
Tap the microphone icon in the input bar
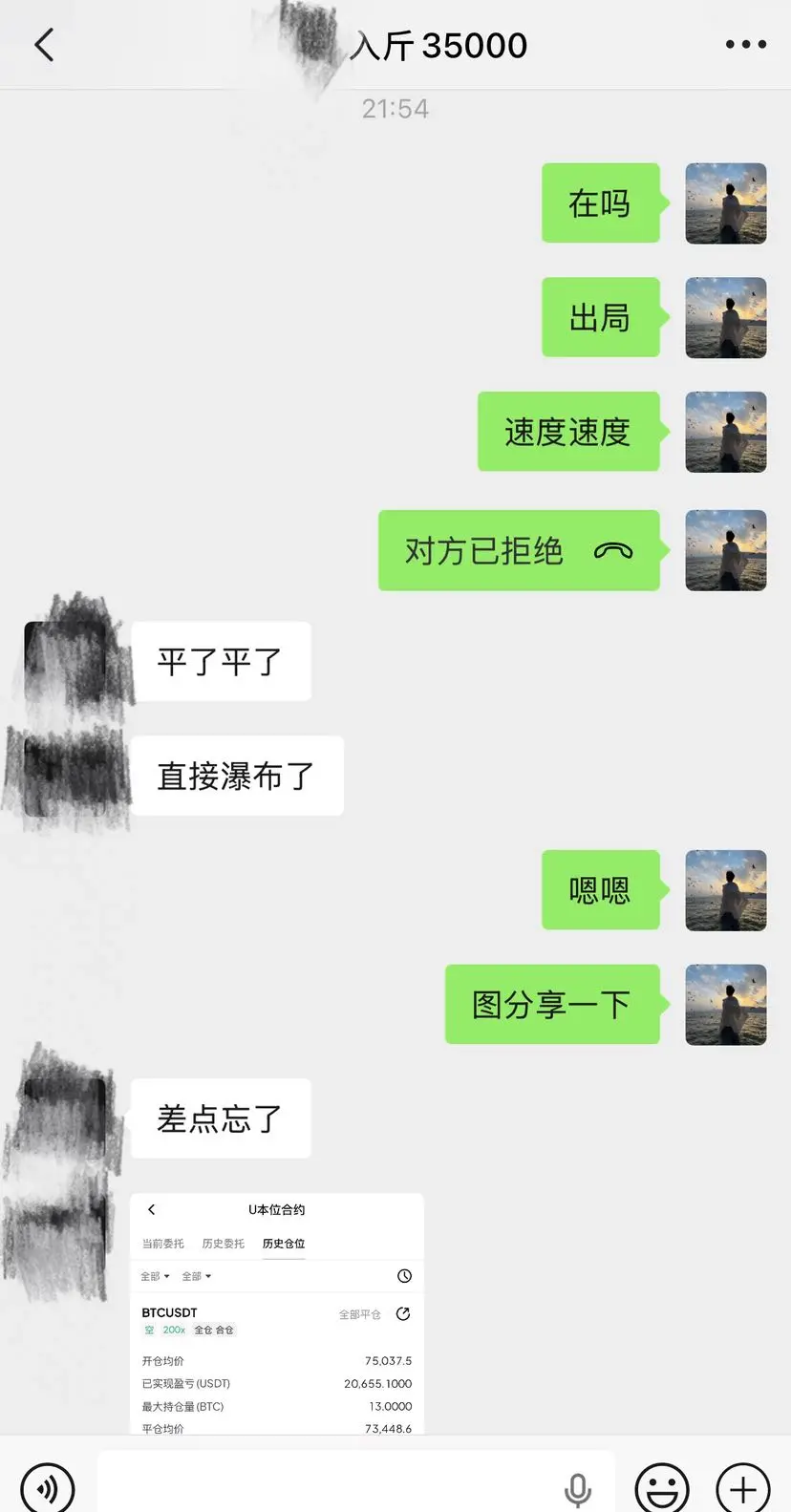pyautogui.click(x=577, y=1486)
